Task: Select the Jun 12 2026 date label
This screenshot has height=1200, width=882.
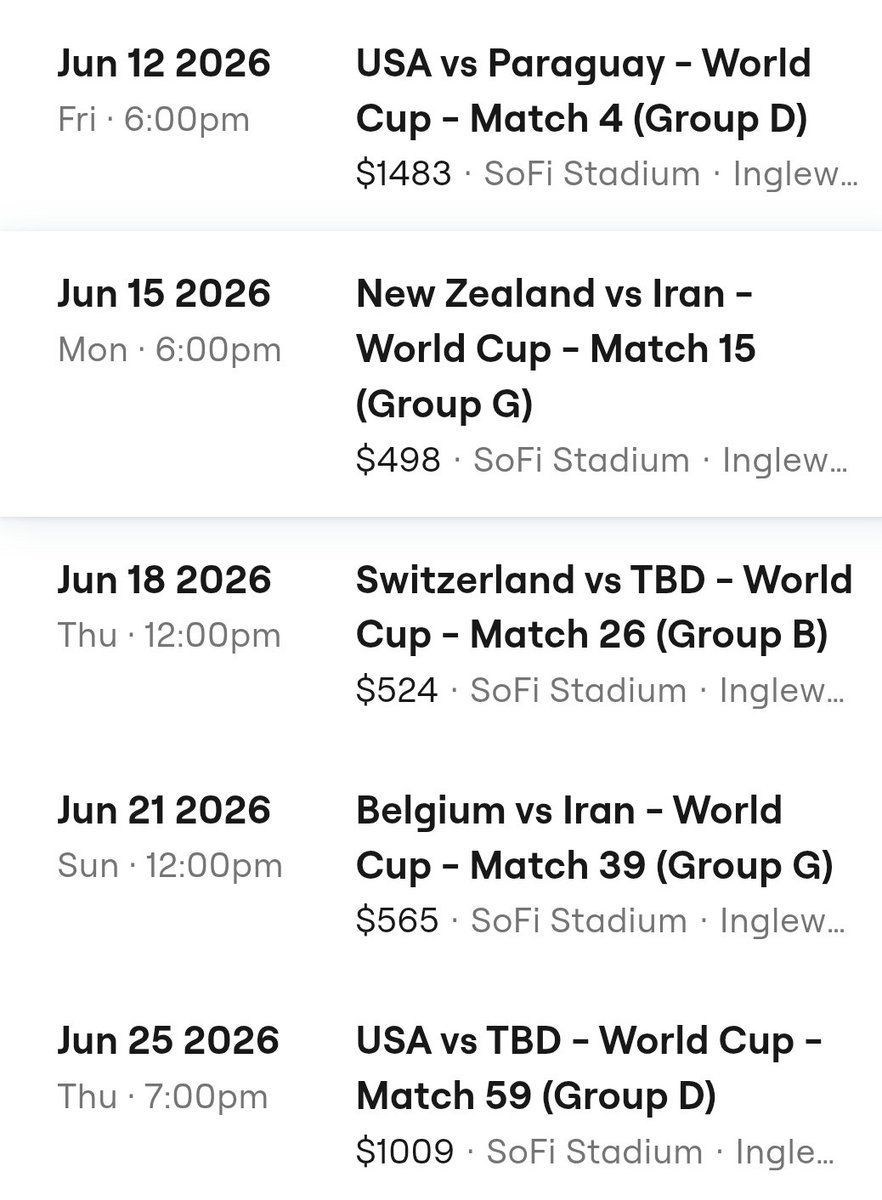Action: (x=164, y=62)
